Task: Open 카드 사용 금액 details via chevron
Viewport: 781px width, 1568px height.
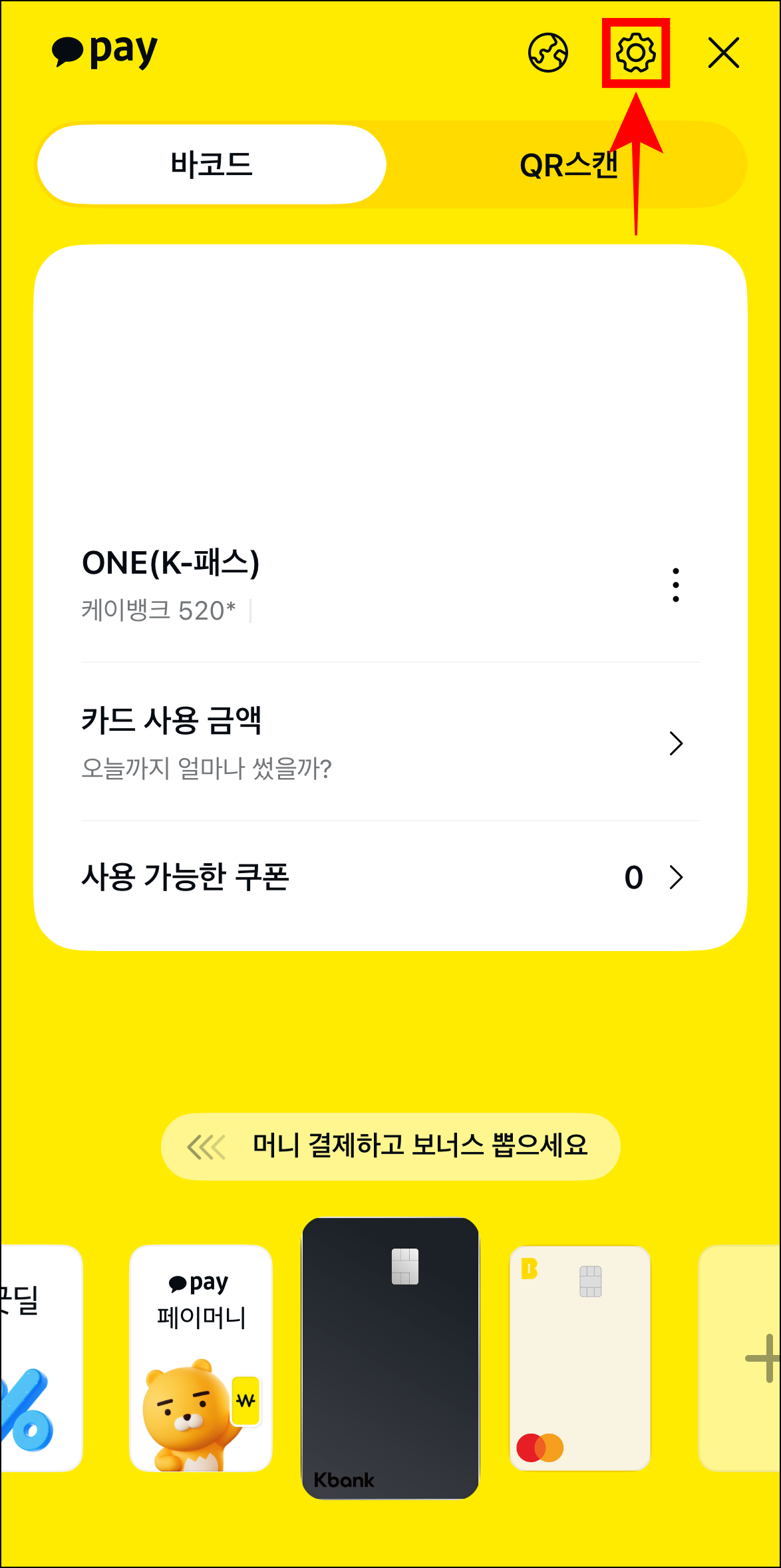Action: pyautogui.click(x=676, y=743)
